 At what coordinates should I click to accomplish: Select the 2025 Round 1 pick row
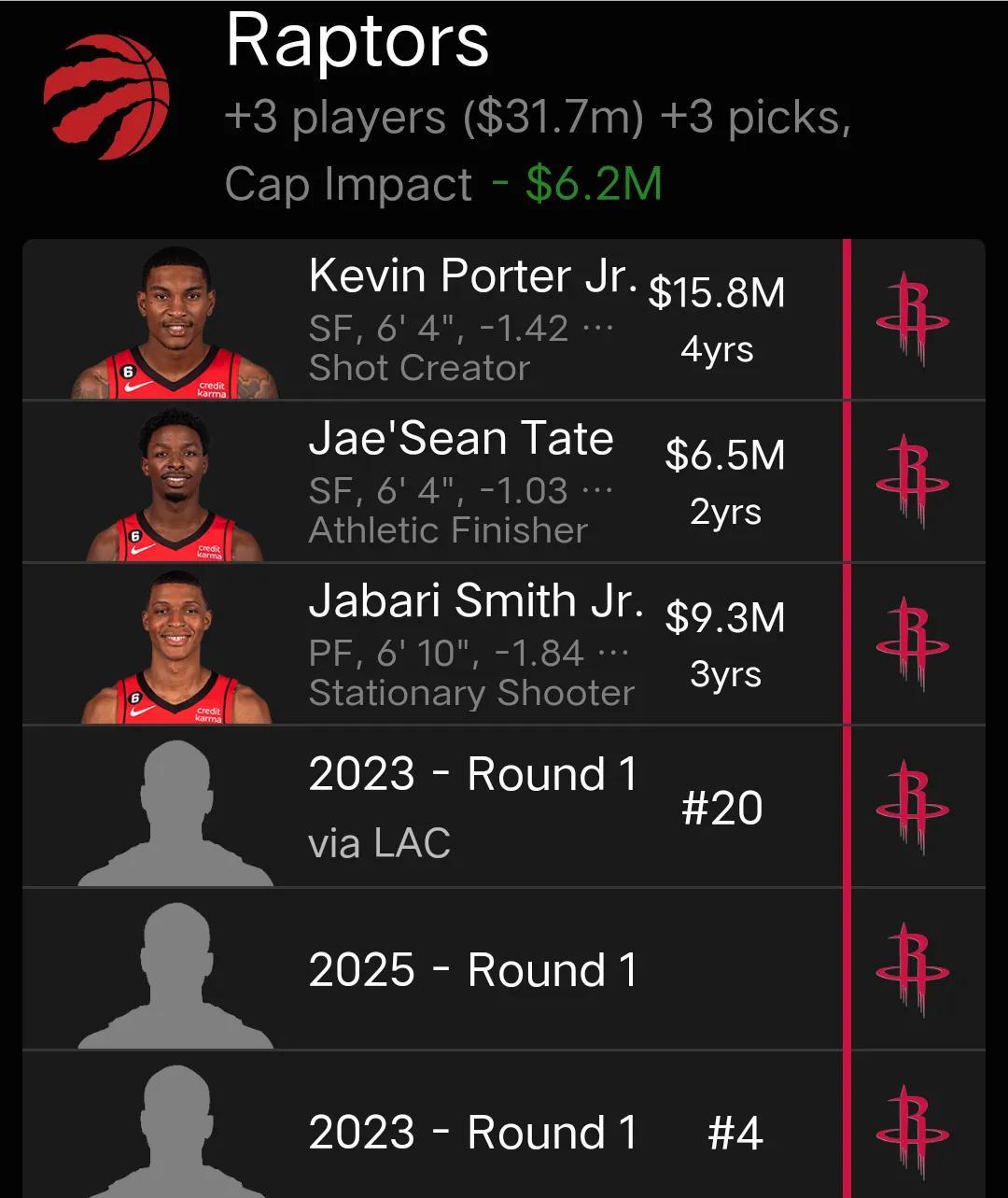[x=472, y=969]
